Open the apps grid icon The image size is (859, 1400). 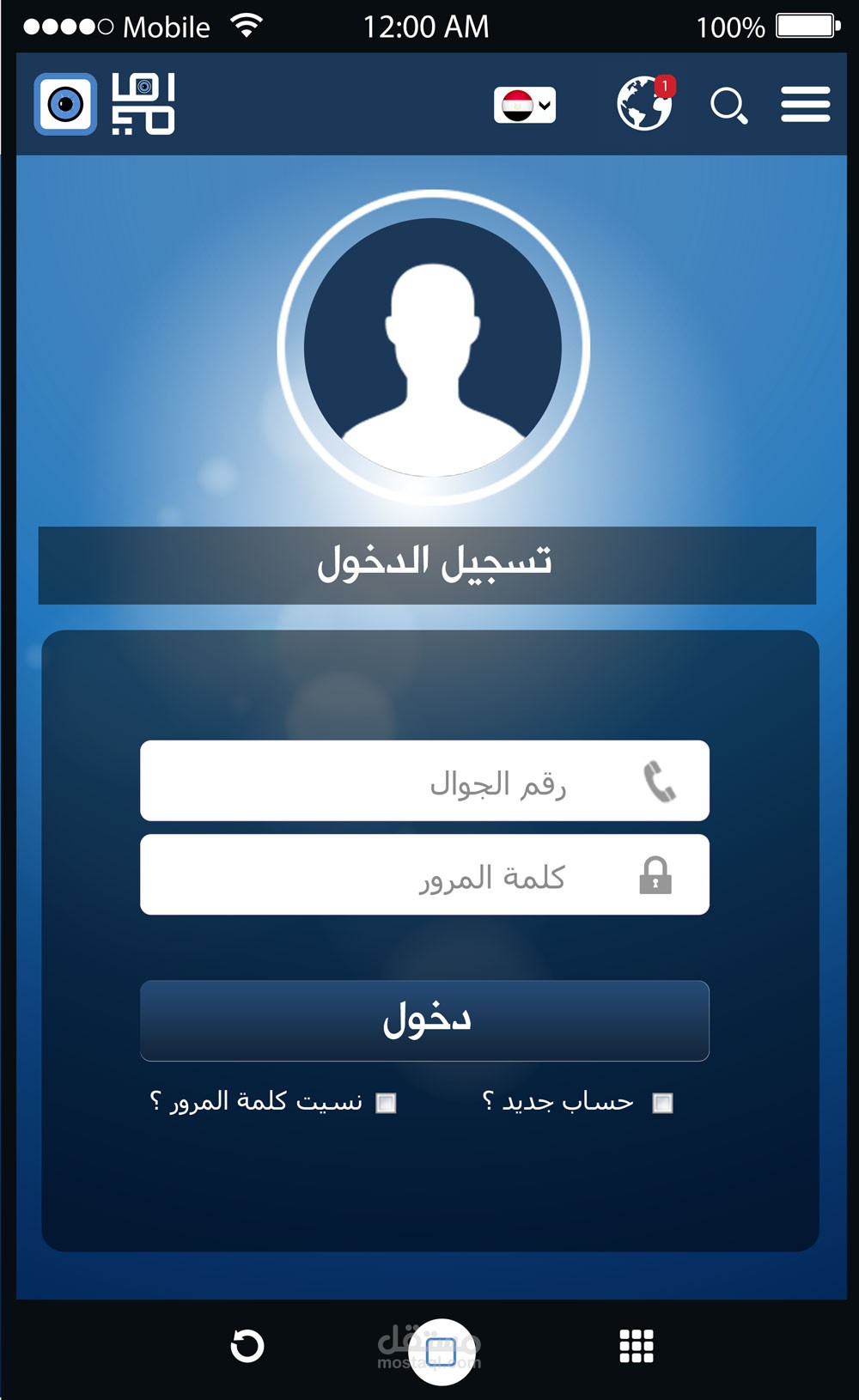pos(637,1346)
